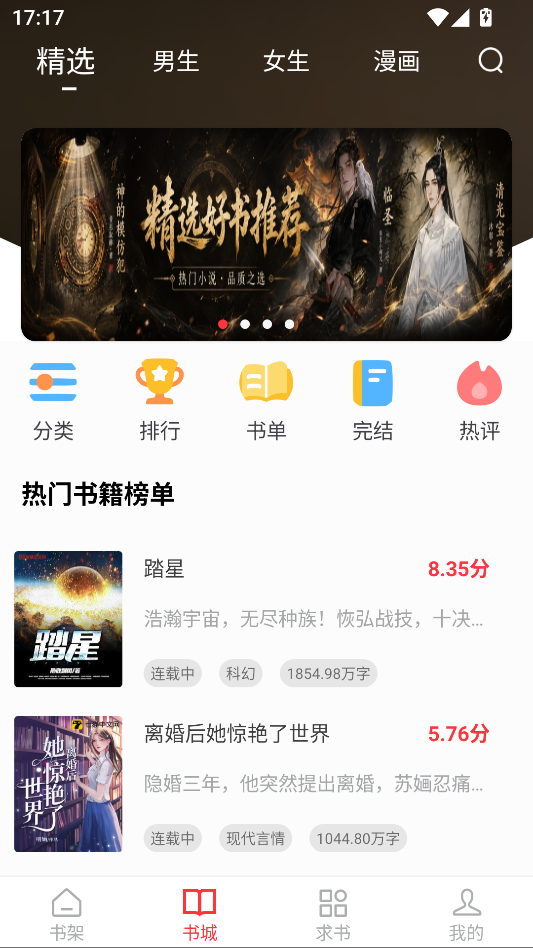Go to the 书架 bookshelf tab
The height and width of the screenshot is (948, 533).
click(x=66, y=913)
